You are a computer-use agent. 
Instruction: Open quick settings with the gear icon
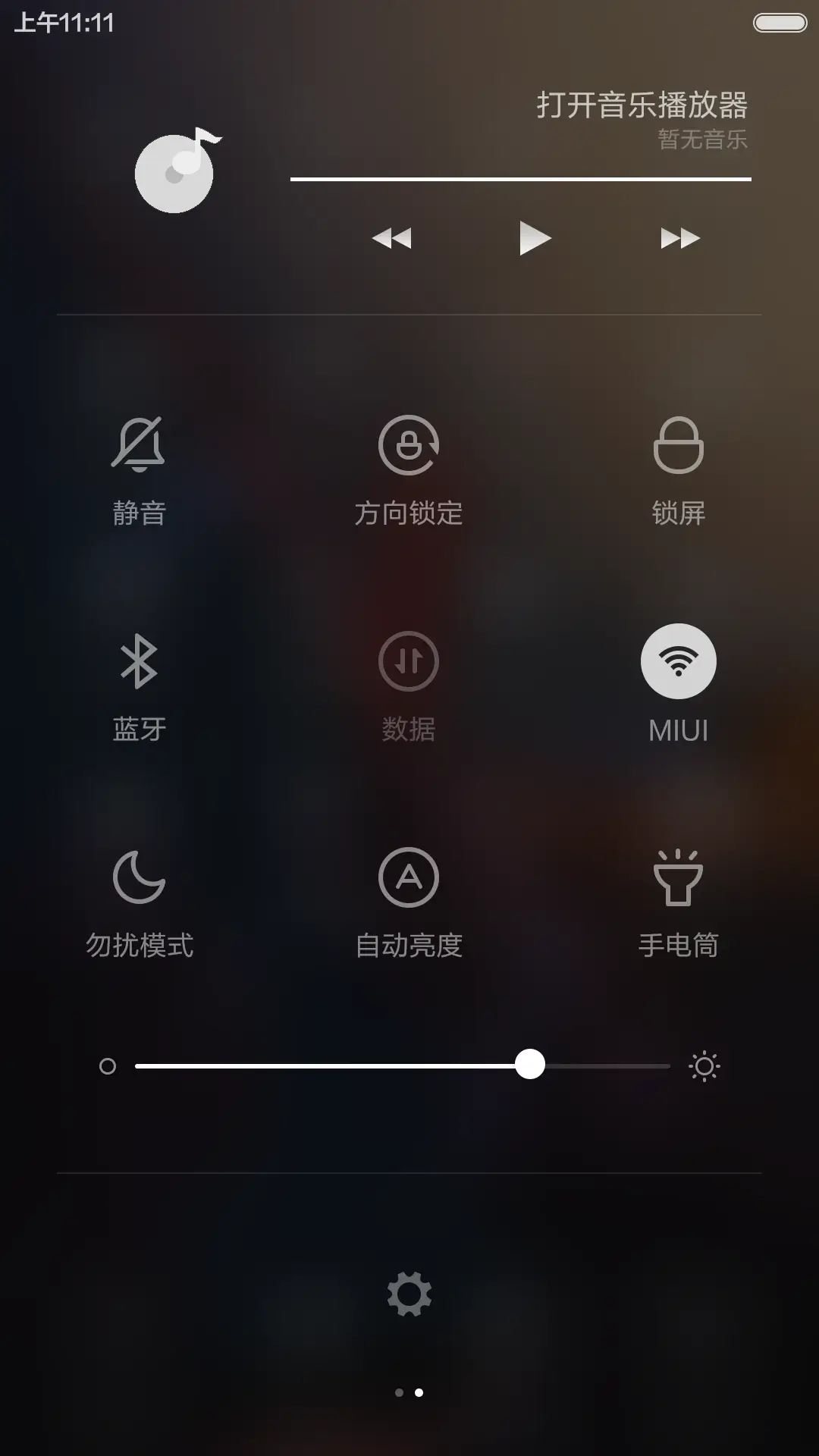coord(409,1293)
